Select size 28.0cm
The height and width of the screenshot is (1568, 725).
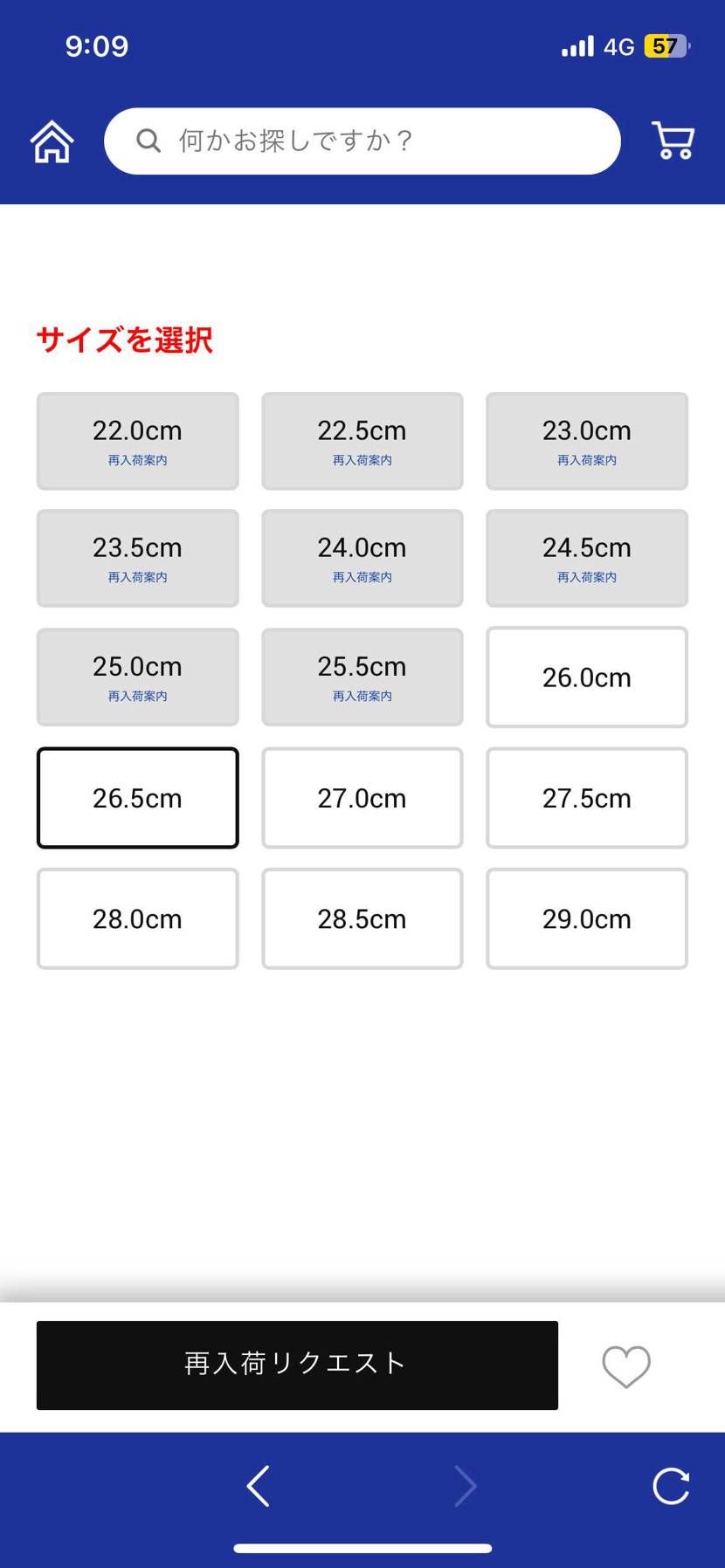tap(137, 918)
